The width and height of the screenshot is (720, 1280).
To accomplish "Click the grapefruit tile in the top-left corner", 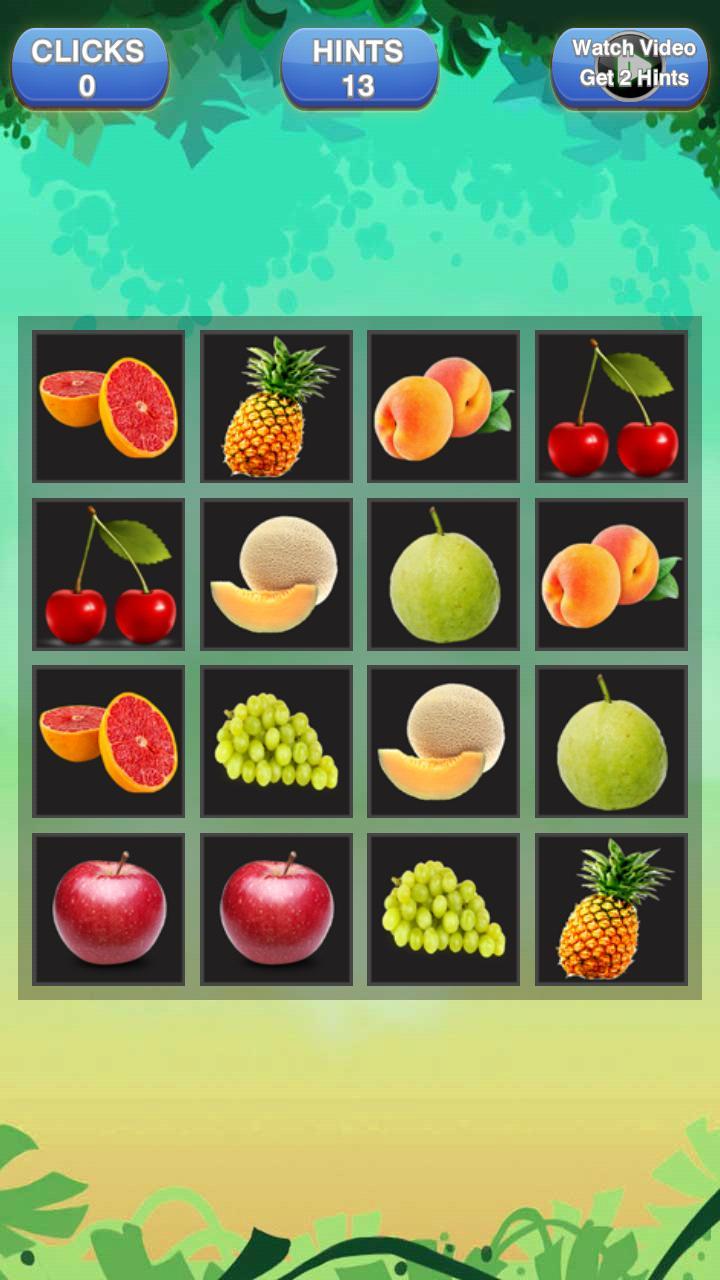I will pos(107,405).
